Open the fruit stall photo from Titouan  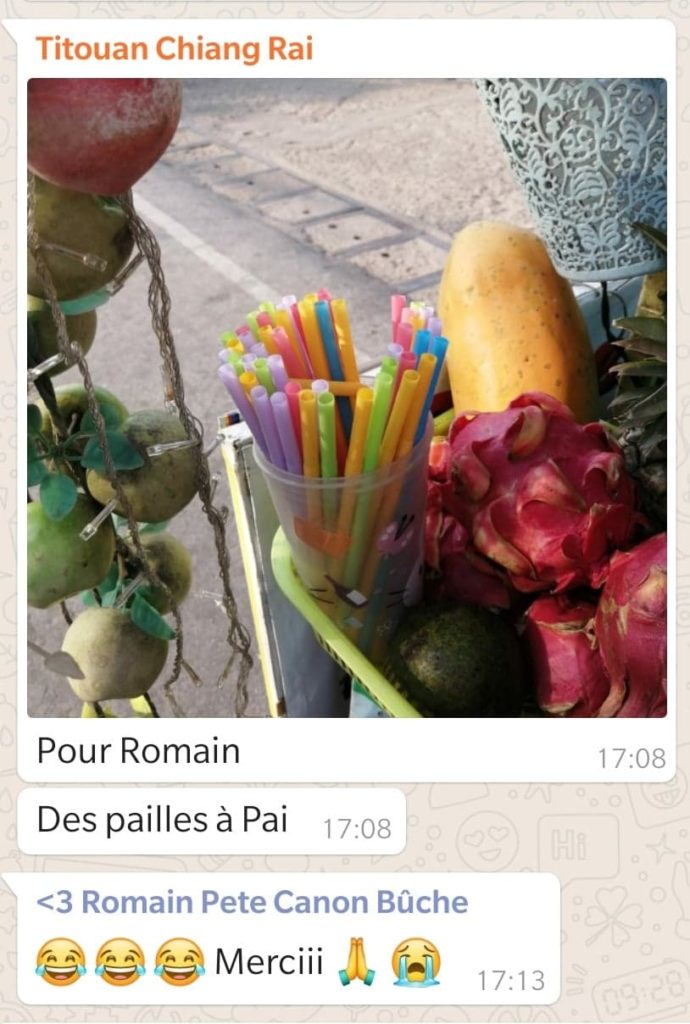click(x=346, y=398)
